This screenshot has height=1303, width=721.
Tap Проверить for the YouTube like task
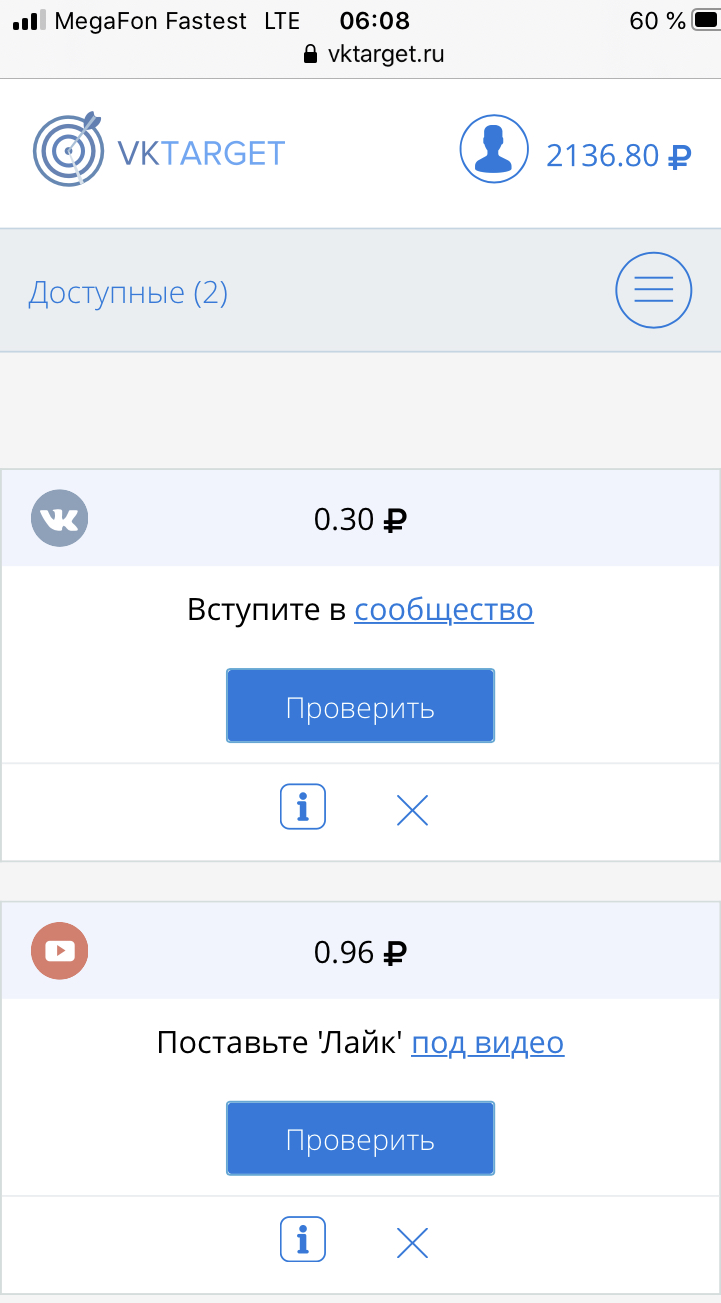(360, 1139)
